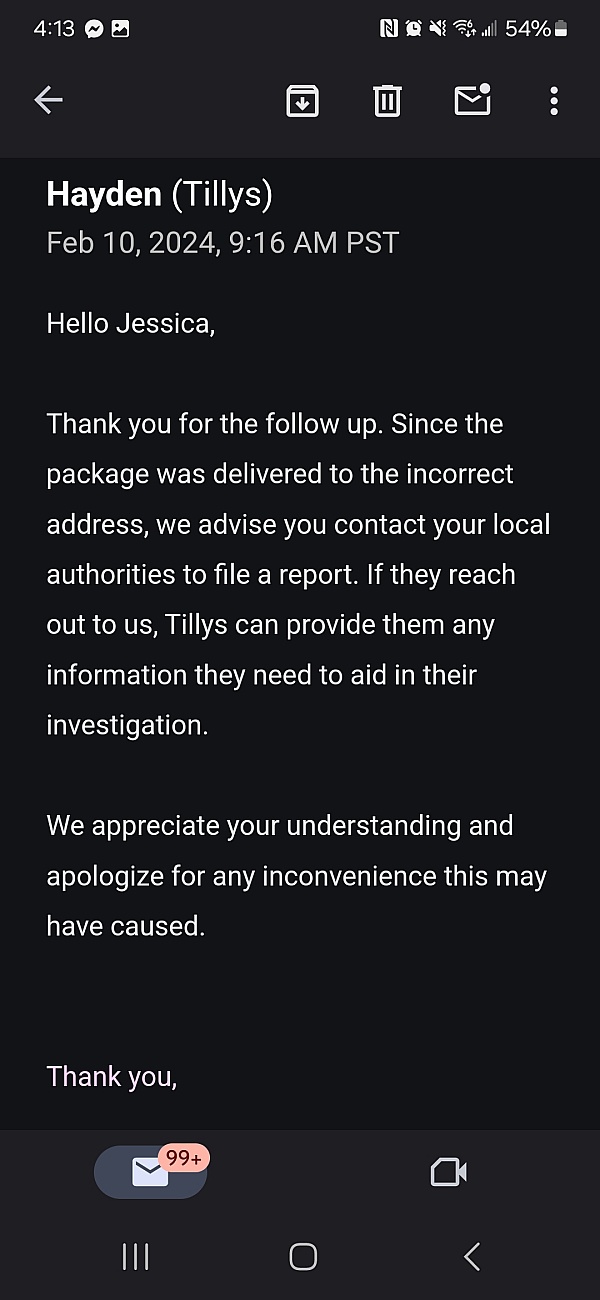Switch to the Meet video tab

pos(449,1171)
